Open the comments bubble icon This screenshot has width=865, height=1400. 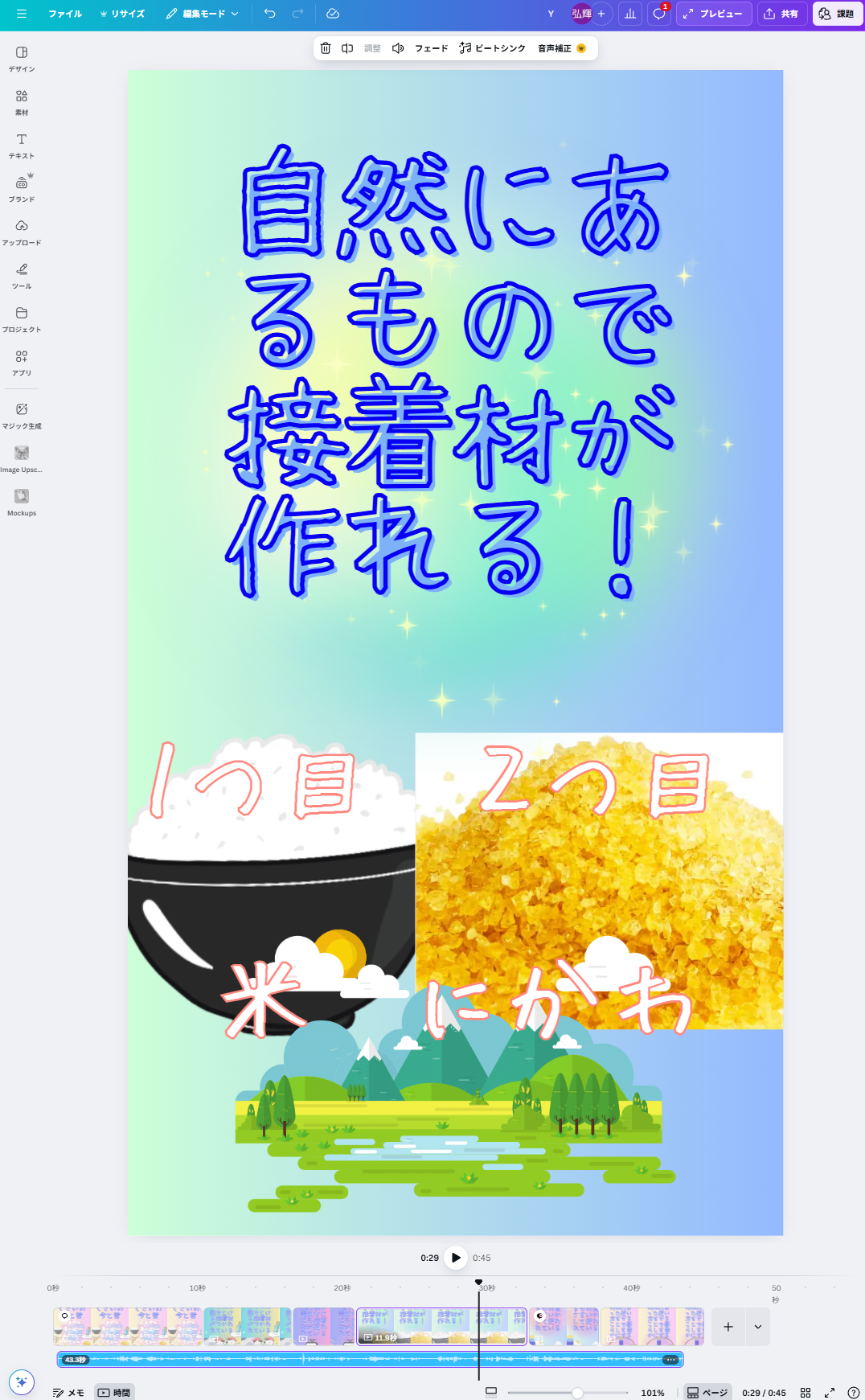tap(659, 14)
